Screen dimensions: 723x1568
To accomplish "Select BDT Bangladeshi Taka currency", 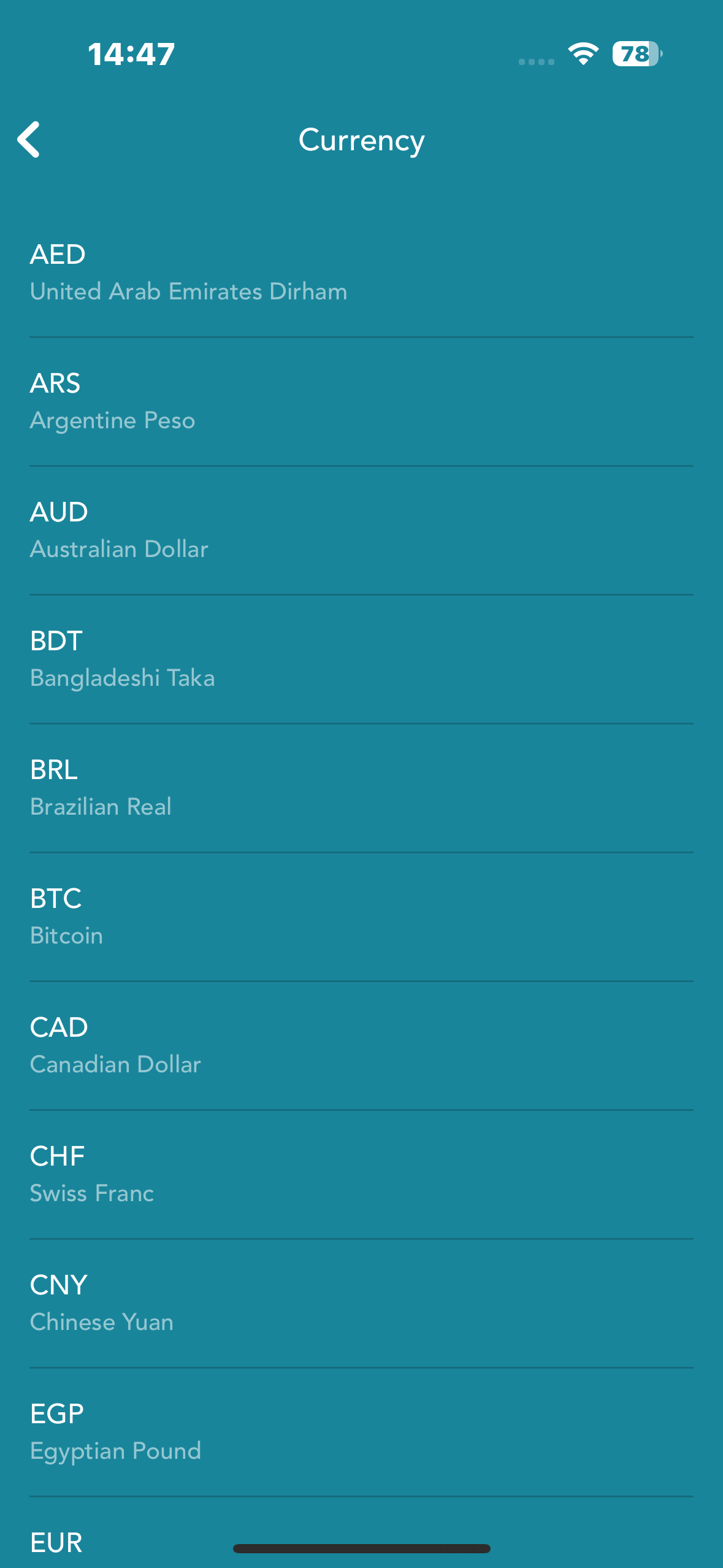I will click(361, 659).
